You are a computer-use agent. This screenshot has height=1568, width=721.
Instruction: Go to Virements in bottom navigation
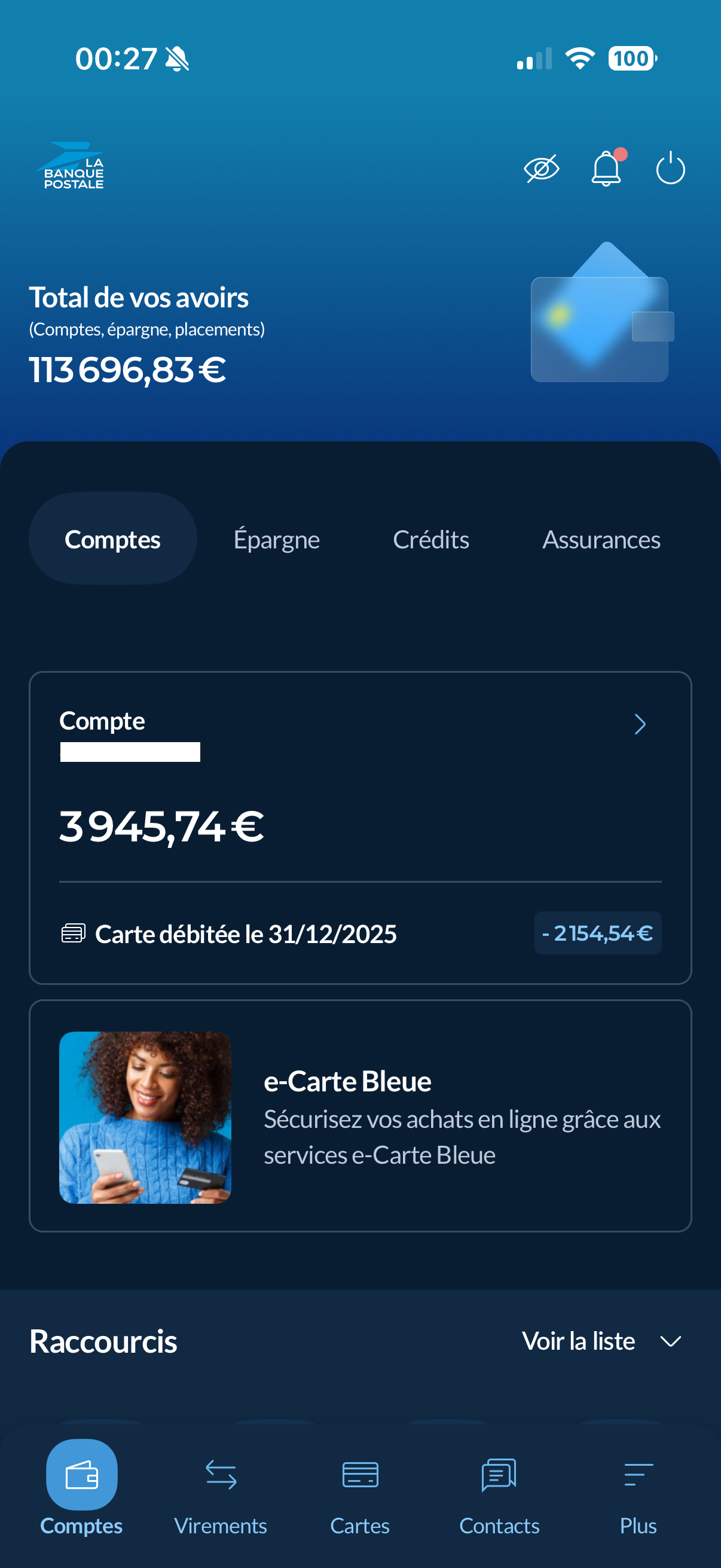click(221, 1488)
